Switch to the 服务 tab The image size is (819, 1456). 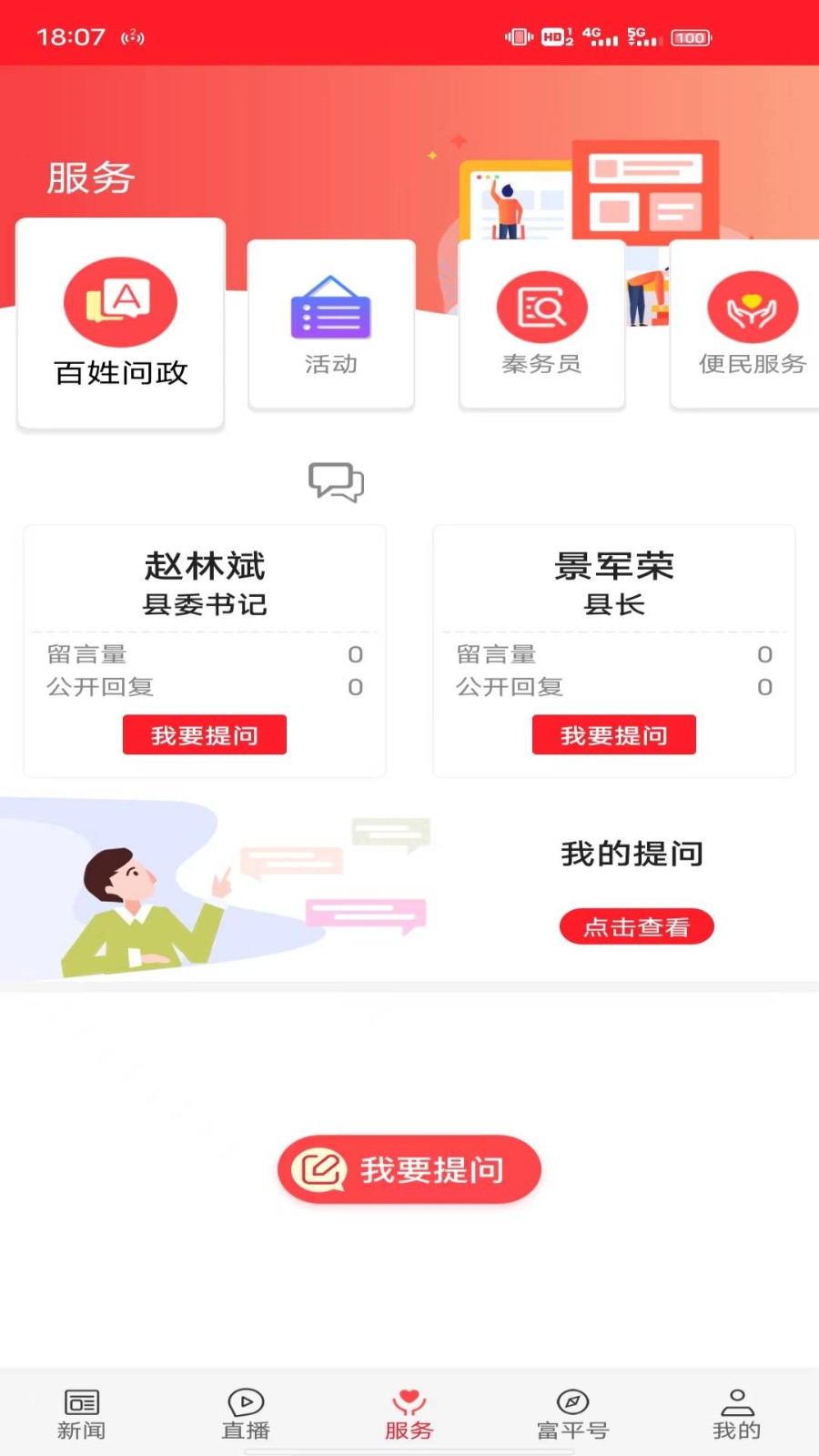coord(409,1410)
